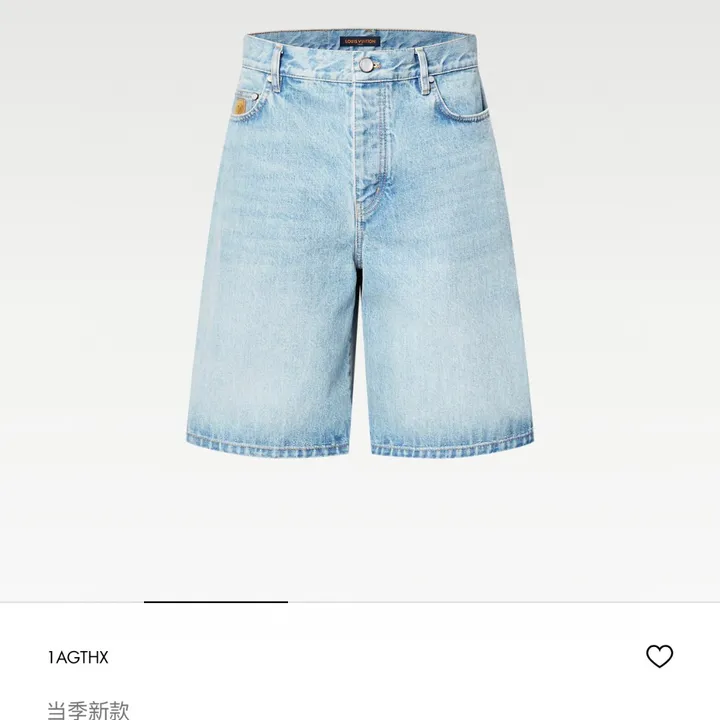Add product 1AGTHX to wishlist

tap(659, 657)
